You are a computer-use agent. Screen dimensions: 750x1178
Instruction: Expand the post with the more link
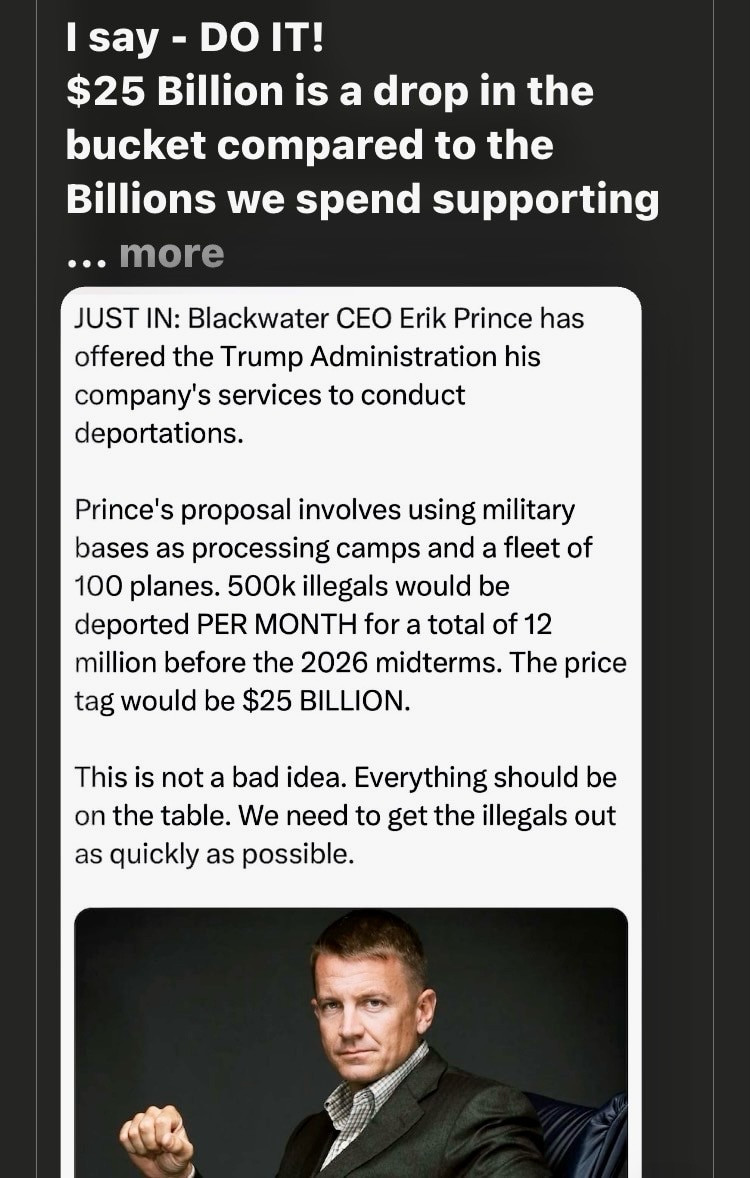tap(171, 254)
